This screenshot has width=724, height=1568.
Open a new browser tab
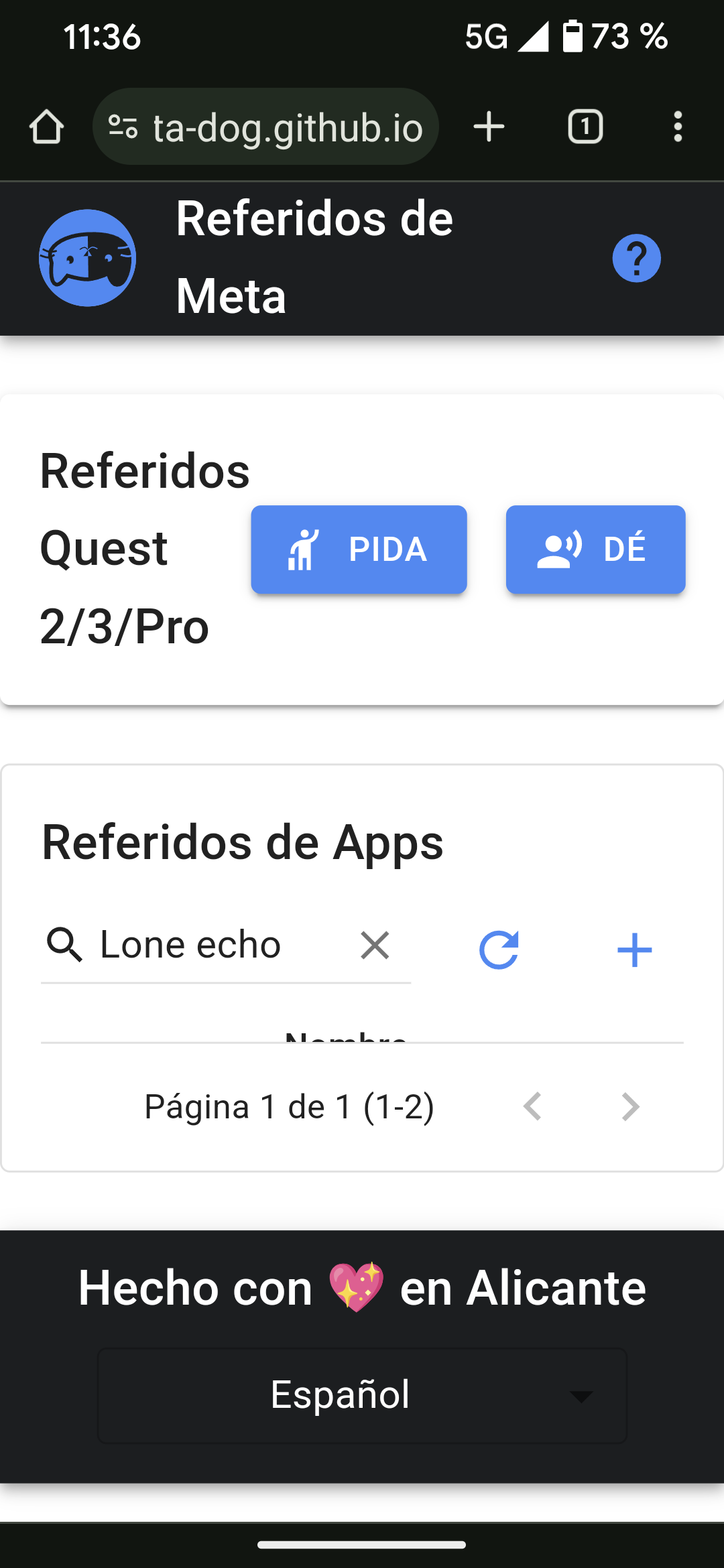tap(489, 127)
